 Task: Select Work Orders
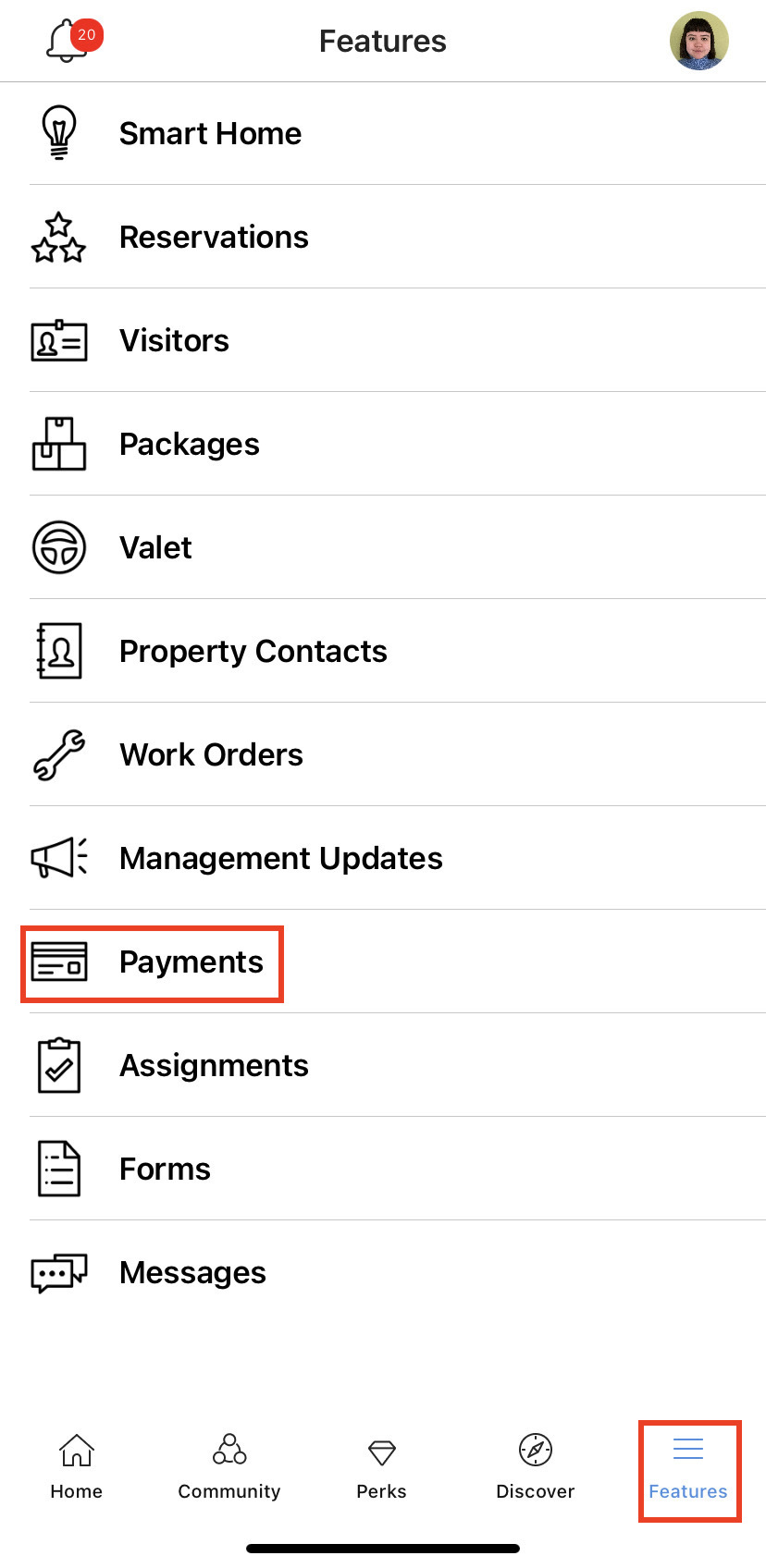click(x=211, y=755)
